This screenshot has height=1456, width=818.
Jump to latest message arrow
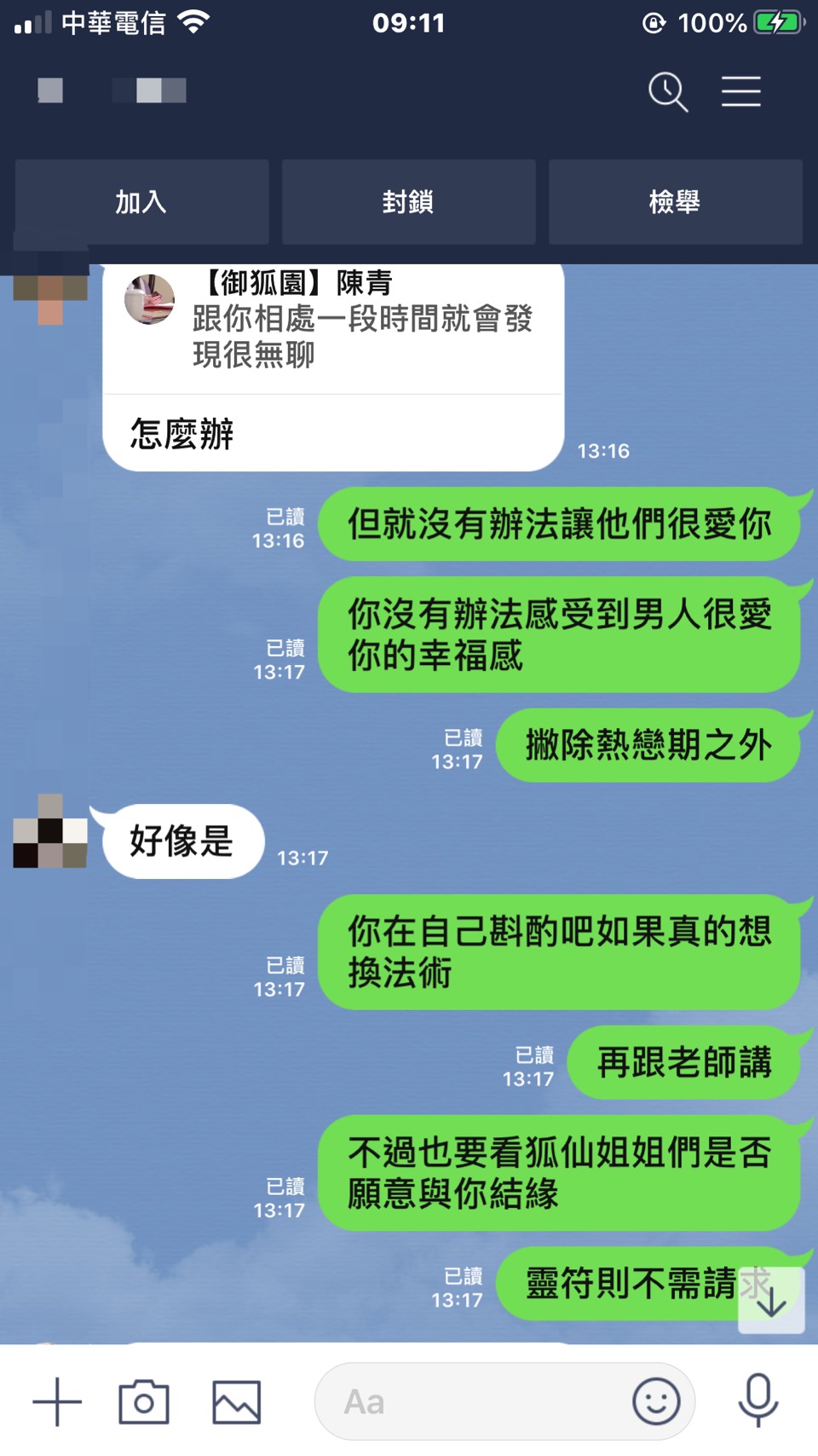(771, 1301)
